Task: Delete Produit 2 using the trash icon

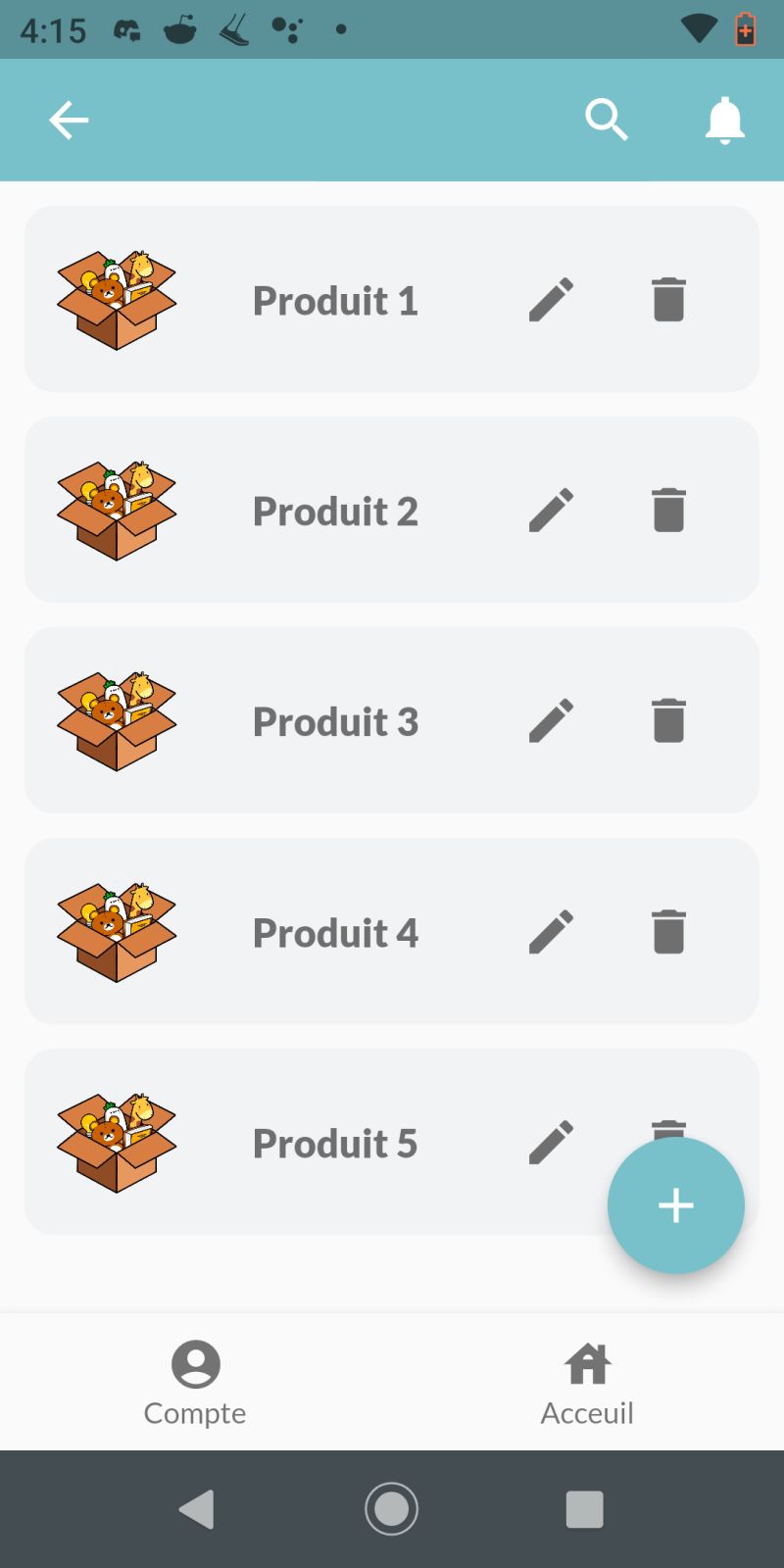Action: pyautogui.click(x=668, y=511)
